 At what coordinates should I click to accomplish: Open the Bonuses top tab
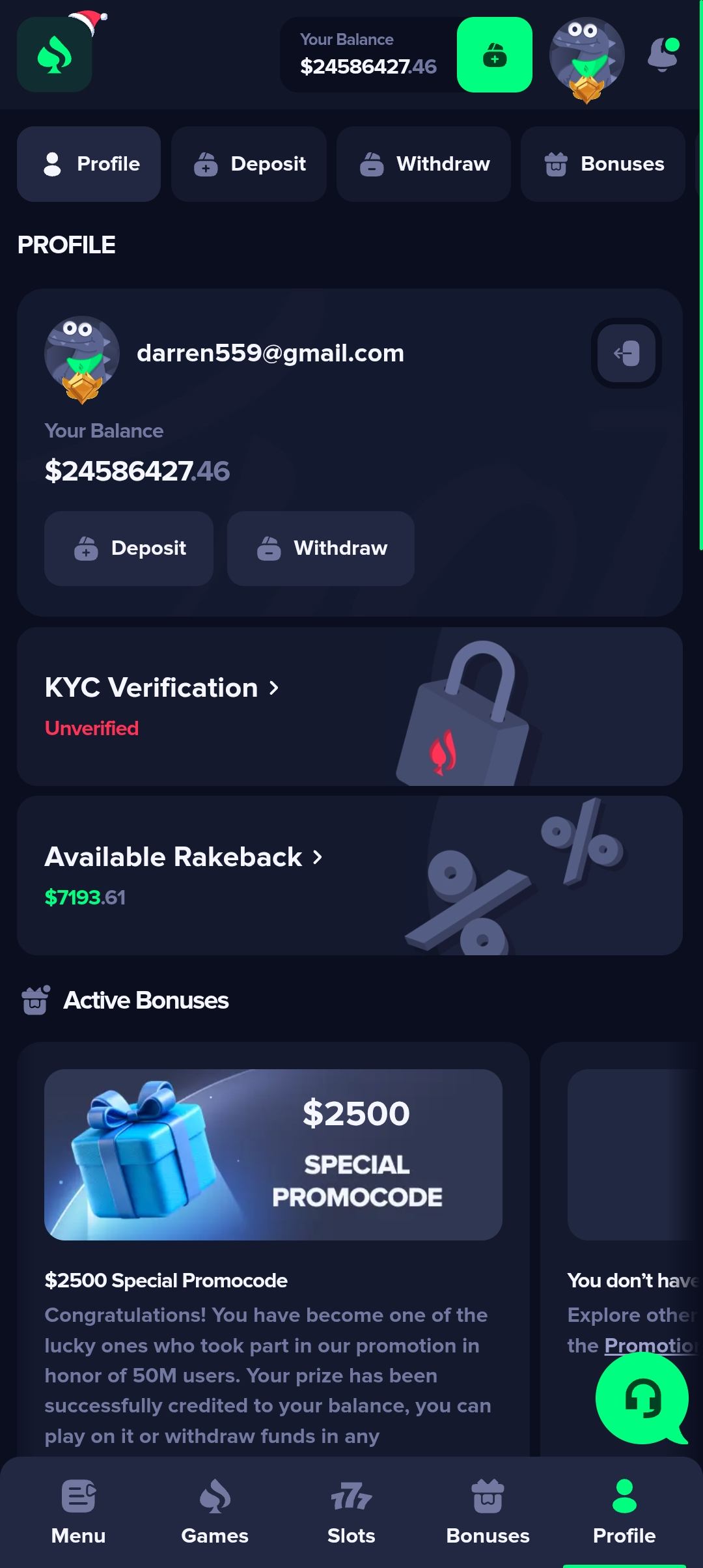point(603,164)
